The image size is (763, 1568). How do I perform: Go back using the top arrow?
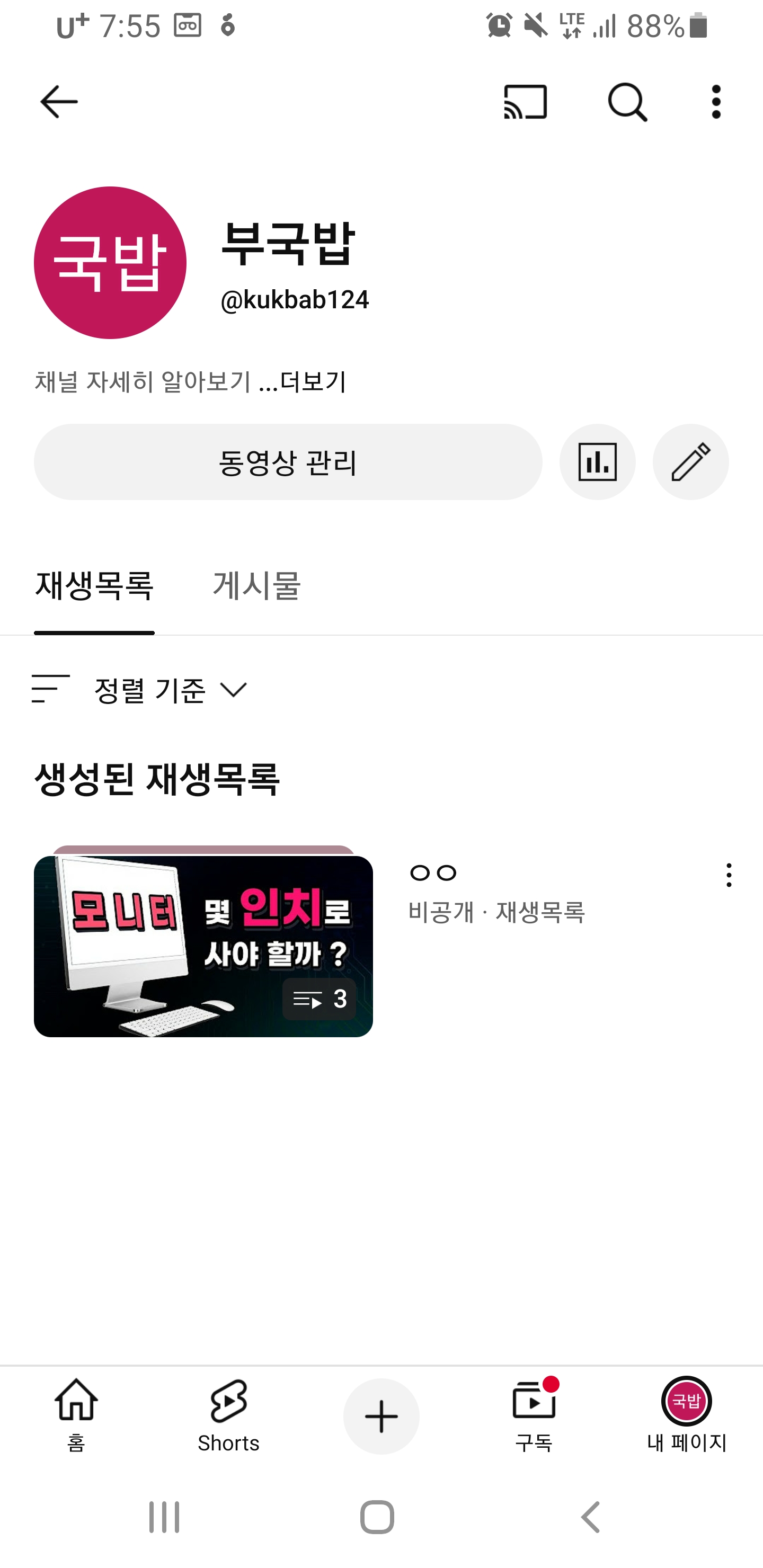tap(58, 102)
